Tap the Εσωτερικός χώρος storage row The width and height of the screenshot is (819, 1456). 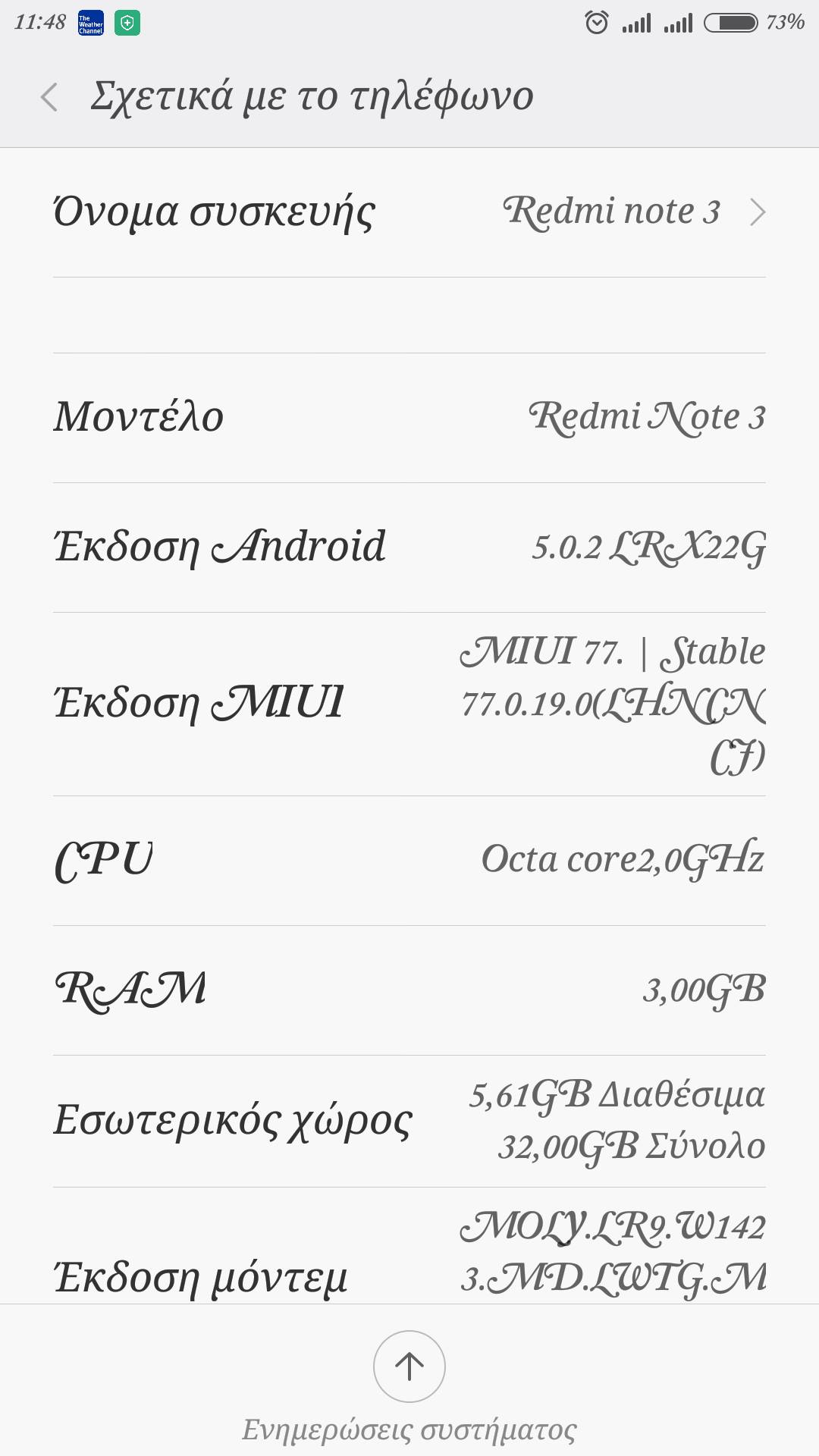tap(409, 1121)
